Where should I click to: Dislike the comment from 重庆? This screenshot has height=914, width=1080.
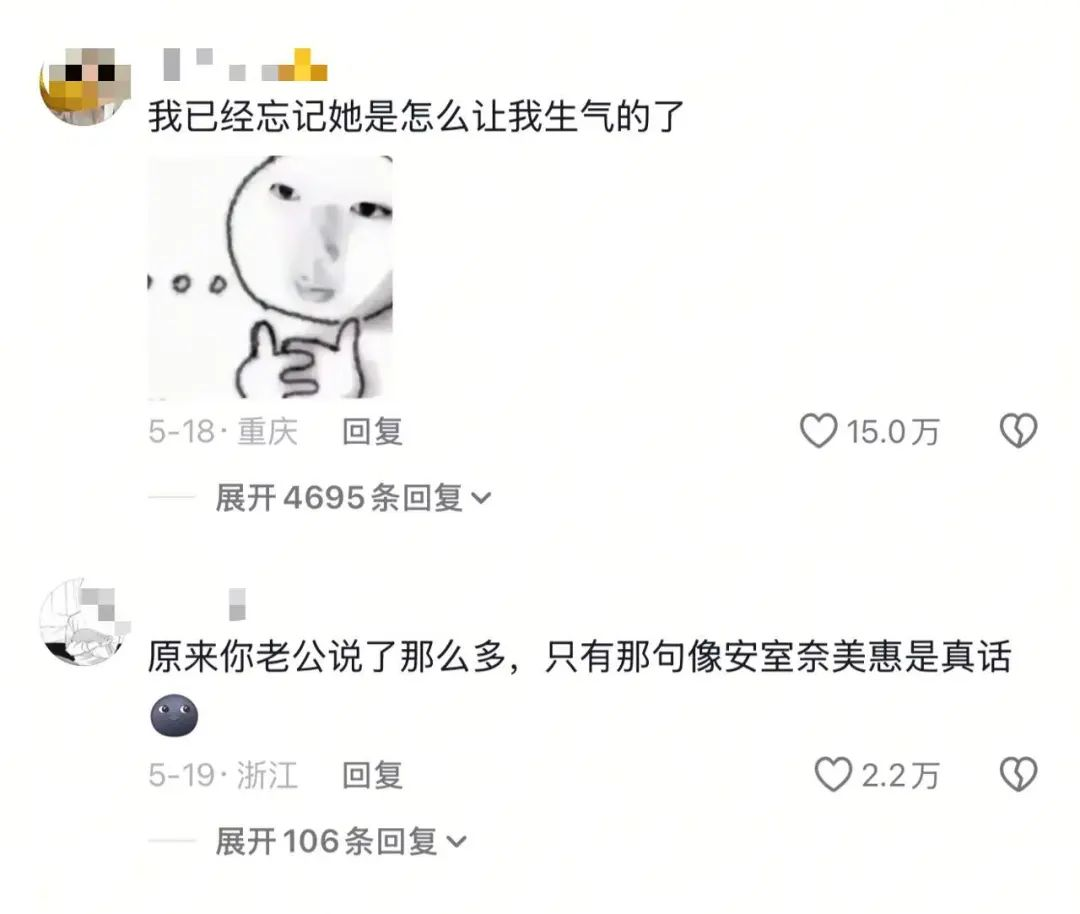1018,432
